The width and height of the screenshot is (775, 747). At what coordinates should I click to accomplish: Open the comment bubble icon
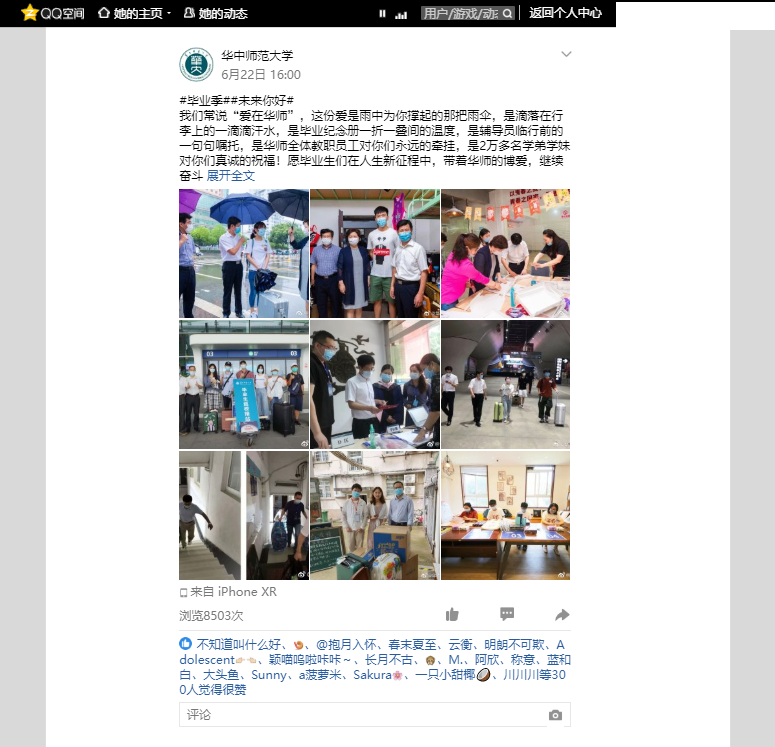coord(507,614)
